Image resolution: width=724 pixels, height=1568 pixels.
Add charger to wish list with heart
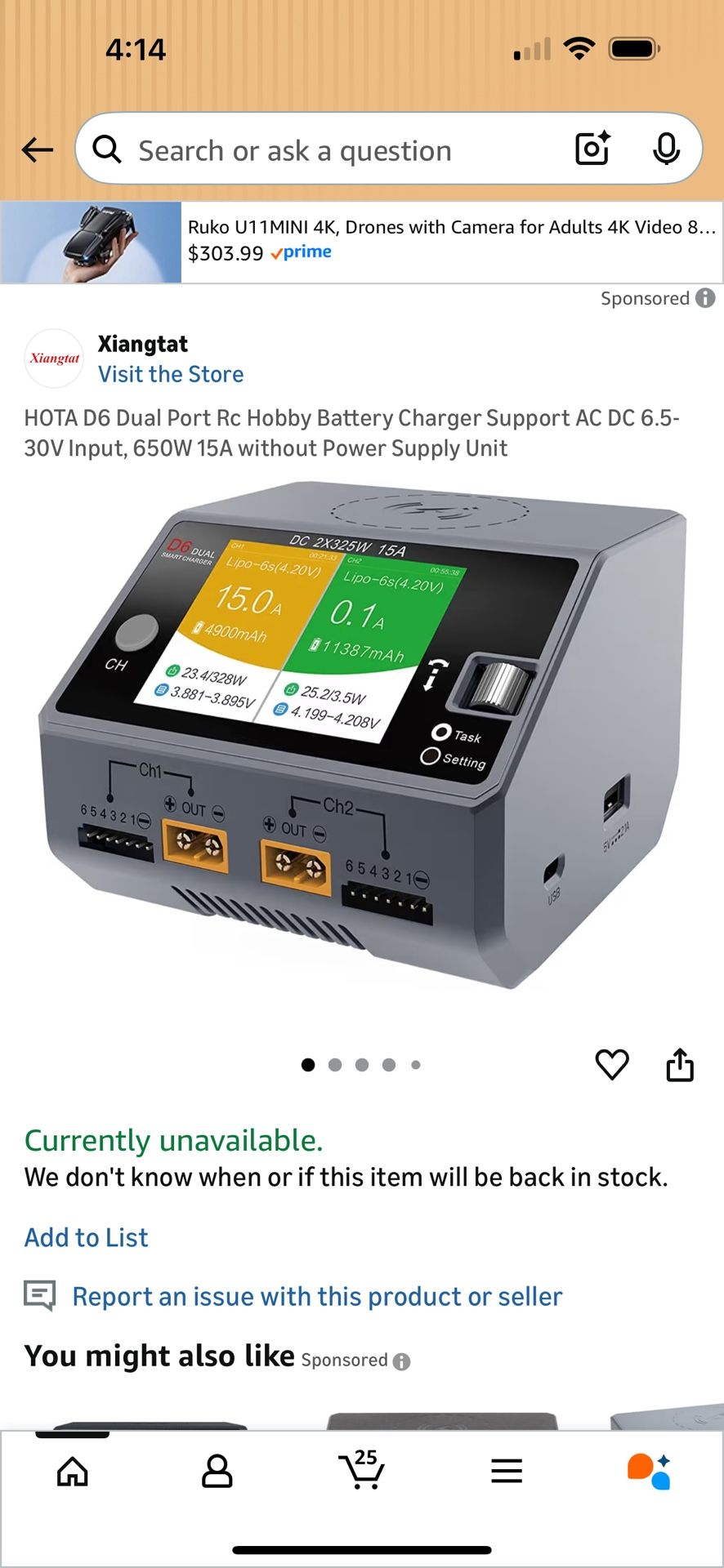[x=611, y=1064]
